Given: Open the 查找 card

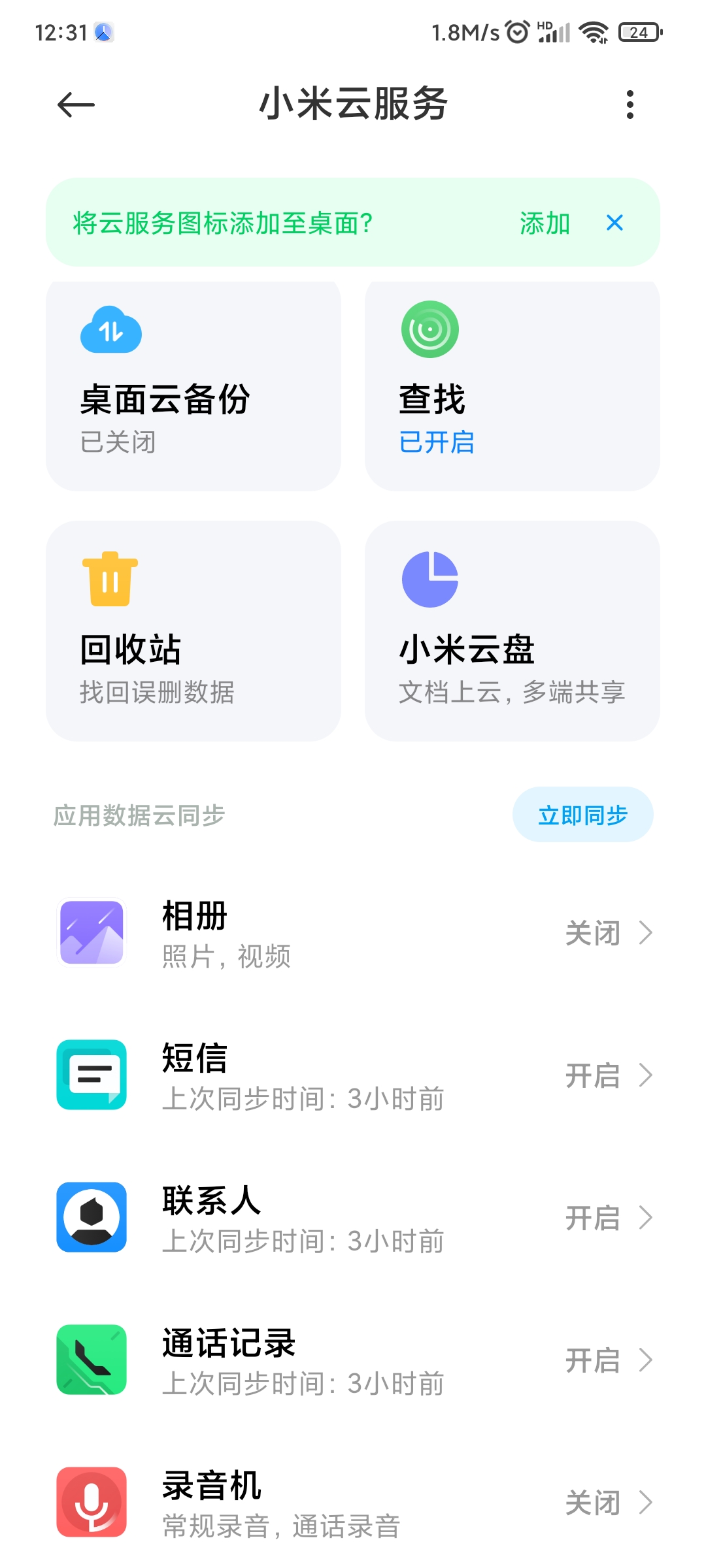Looking at the screenshot, I should (513, 385).
